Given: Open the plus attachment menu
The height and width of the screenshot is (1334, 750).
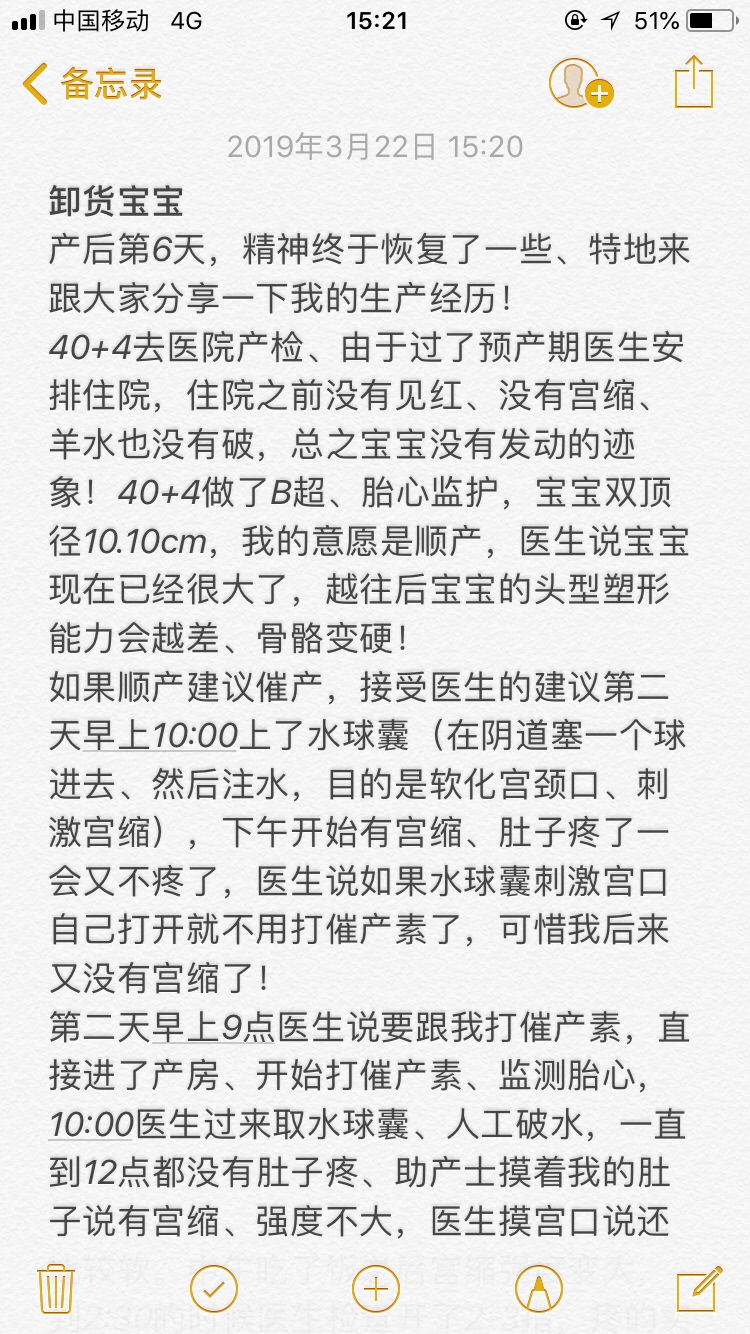Looking at the screenshot, I should 376,1287.
